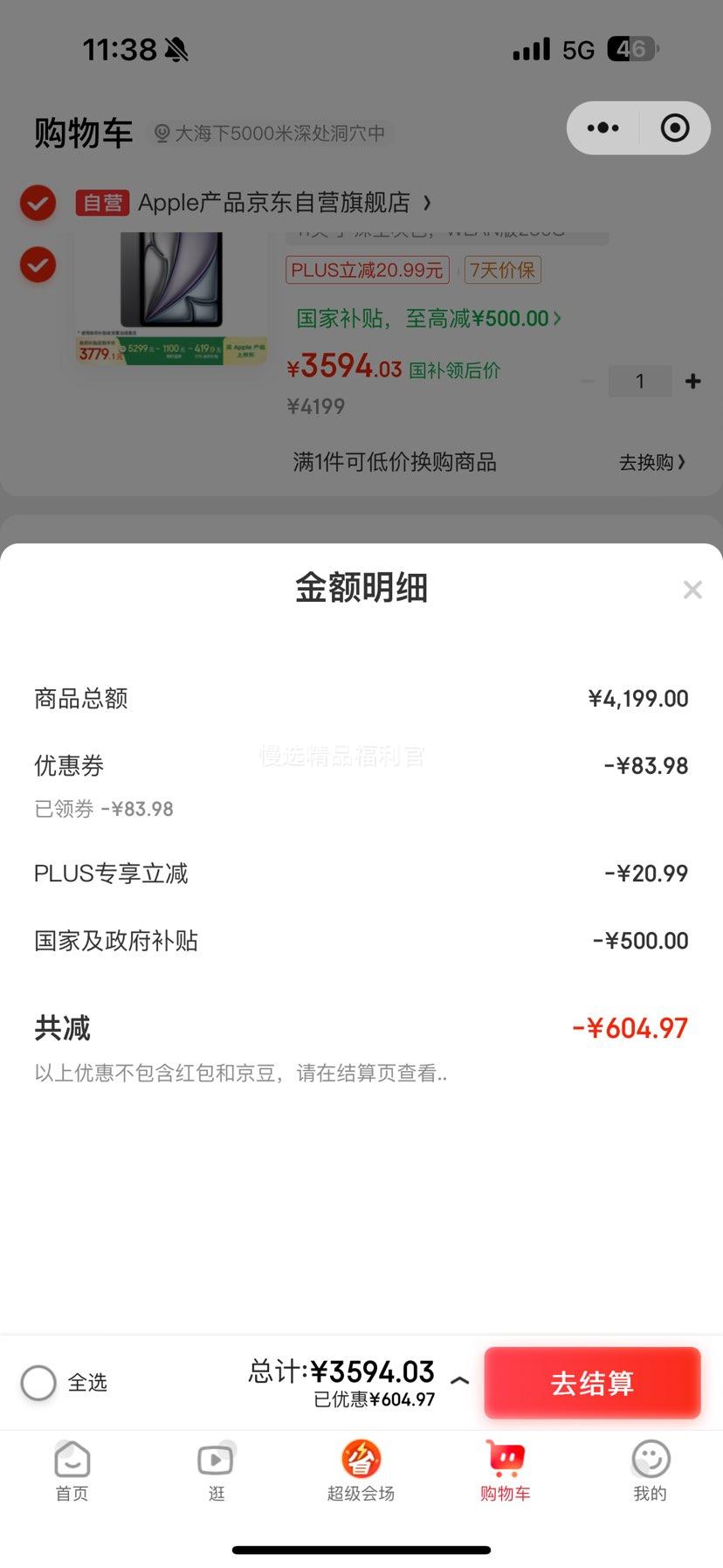Click the three-dot more options icon

(602, 128)
